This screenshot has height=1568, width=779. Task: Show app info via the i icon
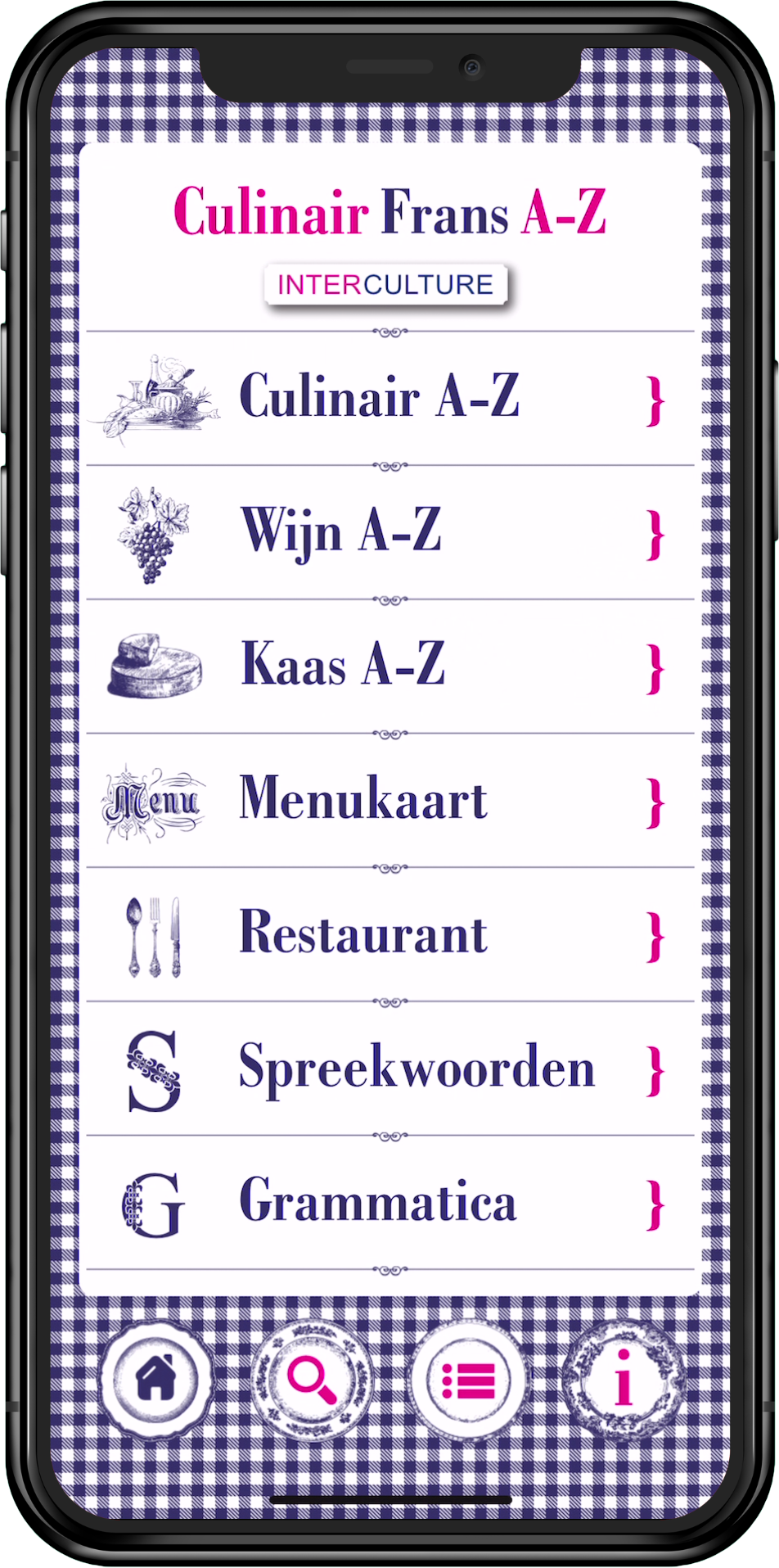point(624,1380)
